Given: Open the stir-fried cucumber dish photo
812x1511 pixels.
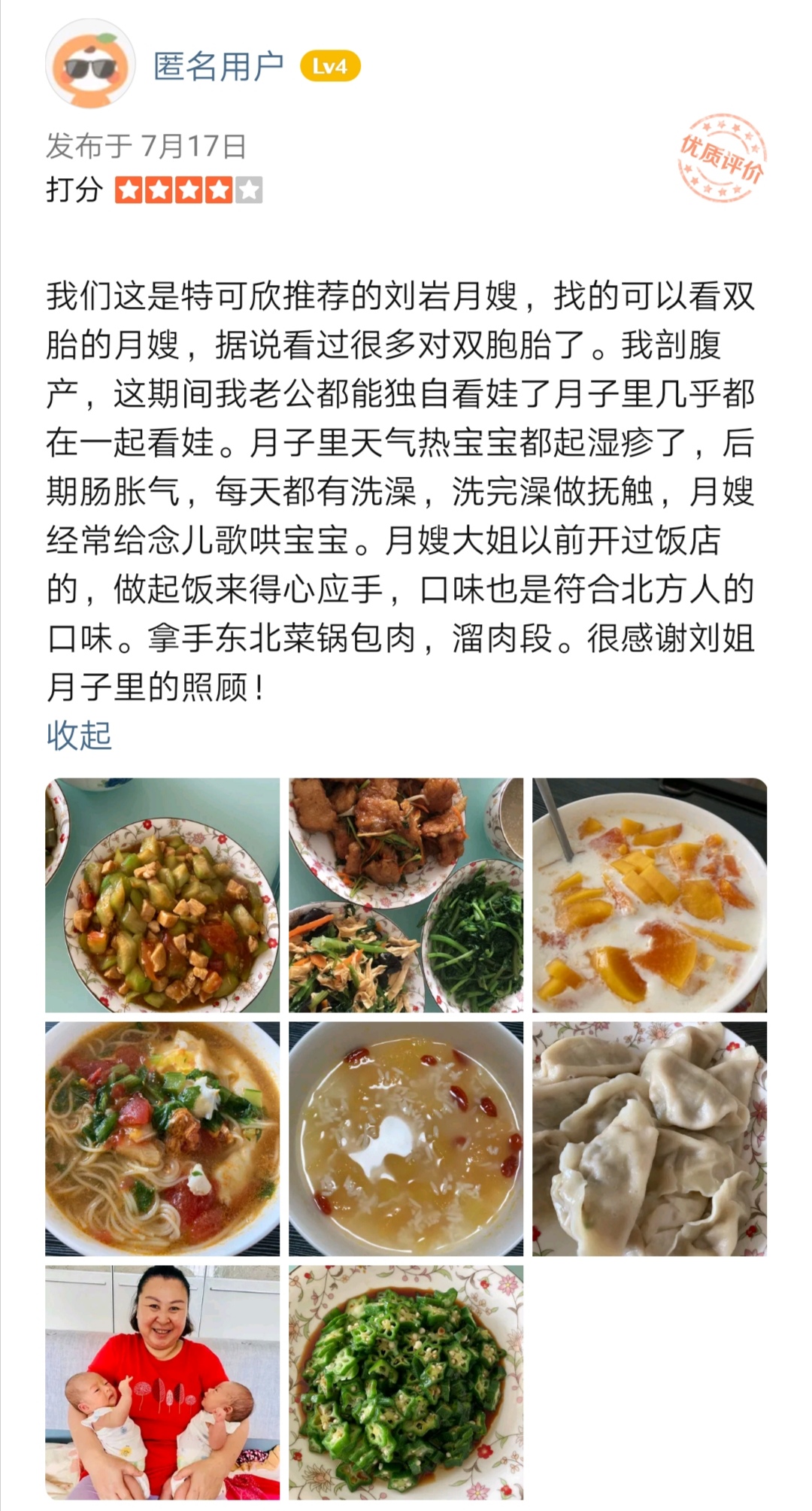Looking at the screenshot, I should coord(162,895).
